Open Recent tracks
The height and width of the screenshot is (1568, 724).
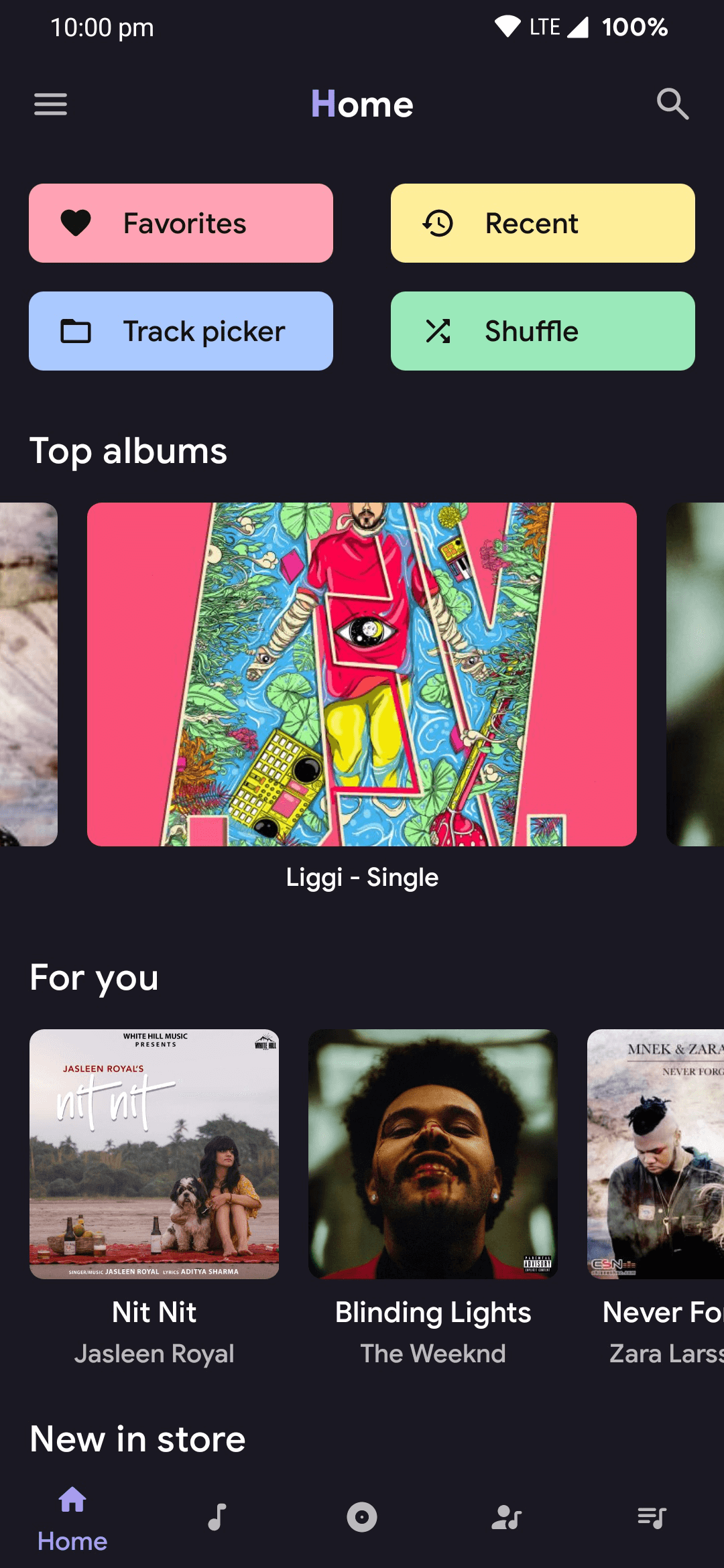[x=542, y=223]
